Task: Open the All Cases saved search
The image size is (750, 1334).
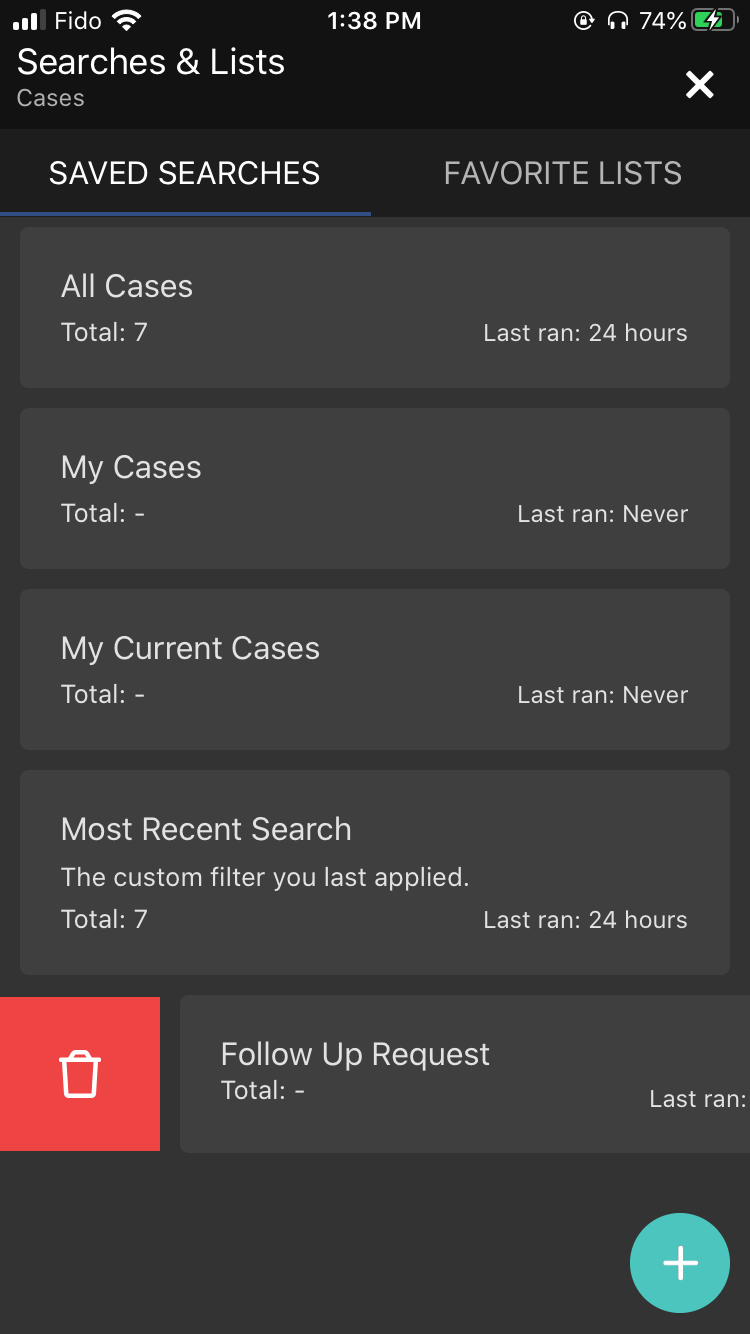Action: pos(375,308)
